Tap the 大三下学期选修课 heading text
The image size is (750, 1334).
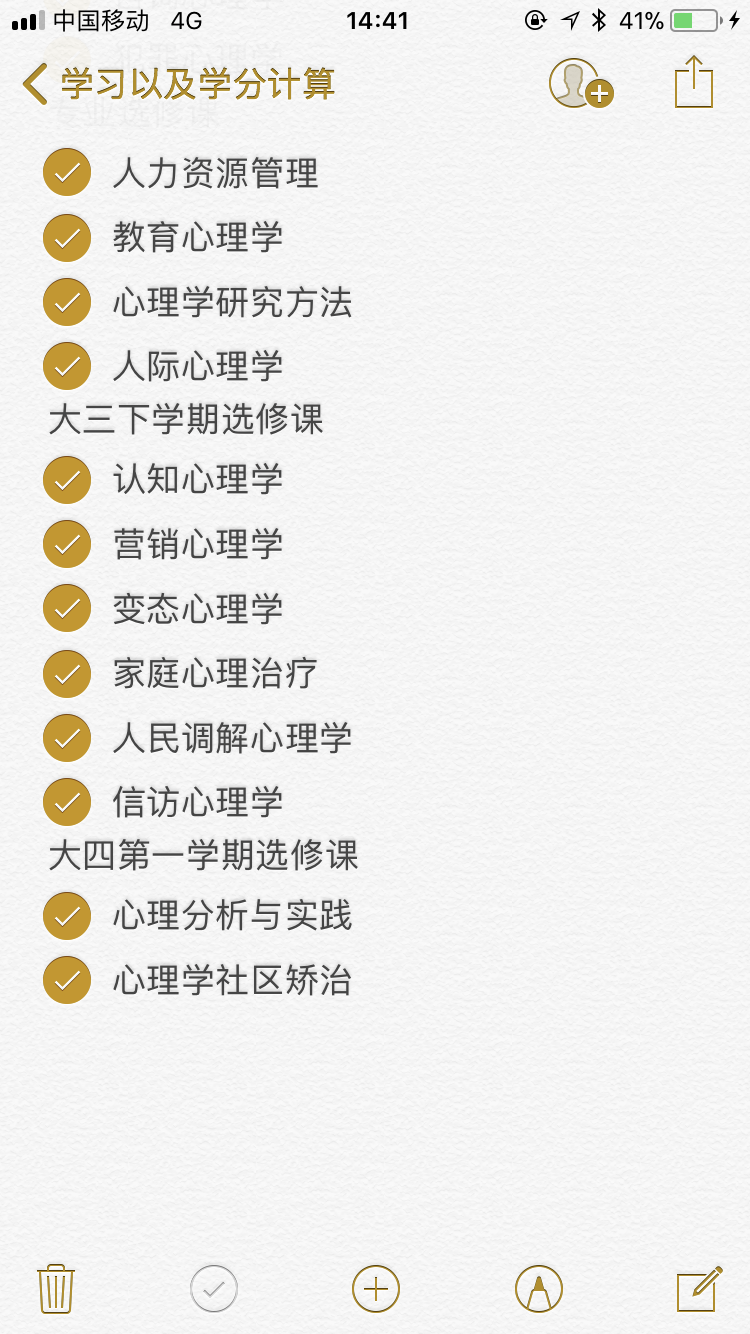(186, 421)
